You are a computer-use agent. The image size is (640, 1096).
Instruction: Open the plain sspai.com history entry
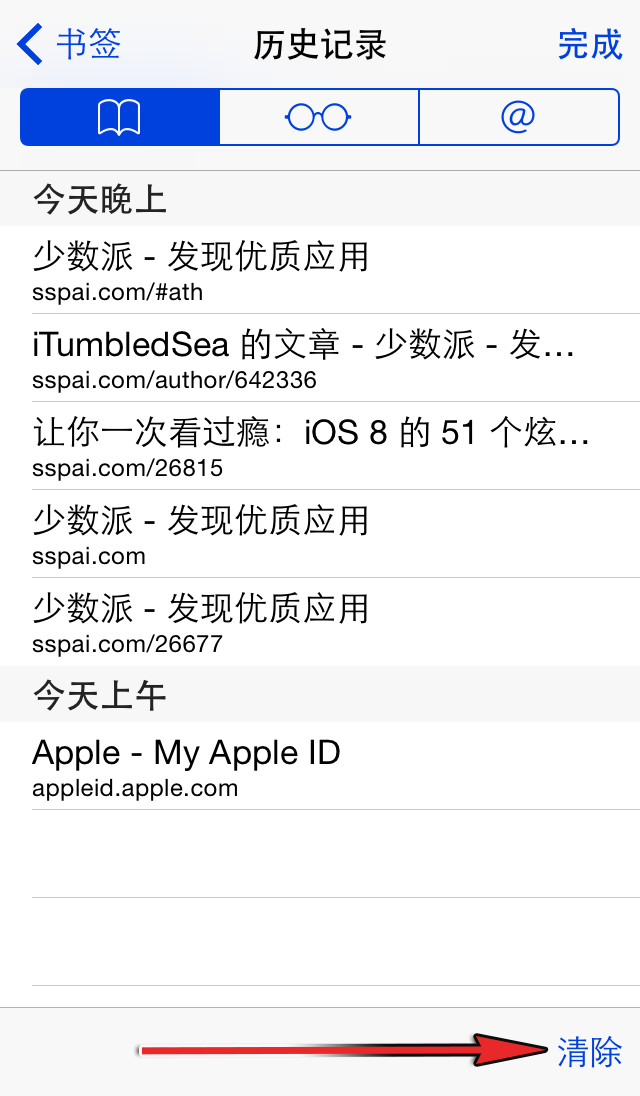(320, 534)
